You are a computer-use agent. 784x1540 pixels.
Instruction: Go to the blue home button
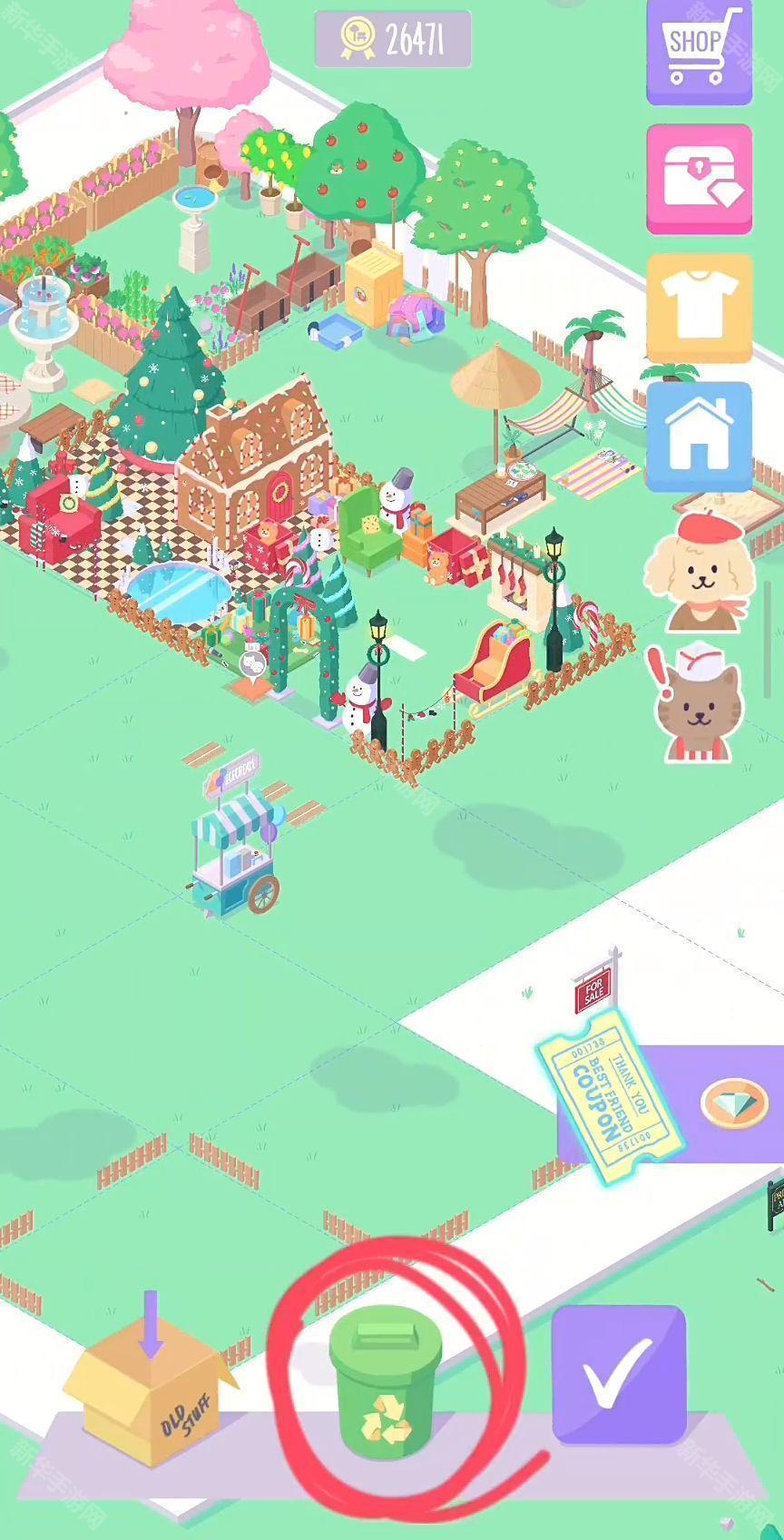pyautogui.click(x=699, y=436)
